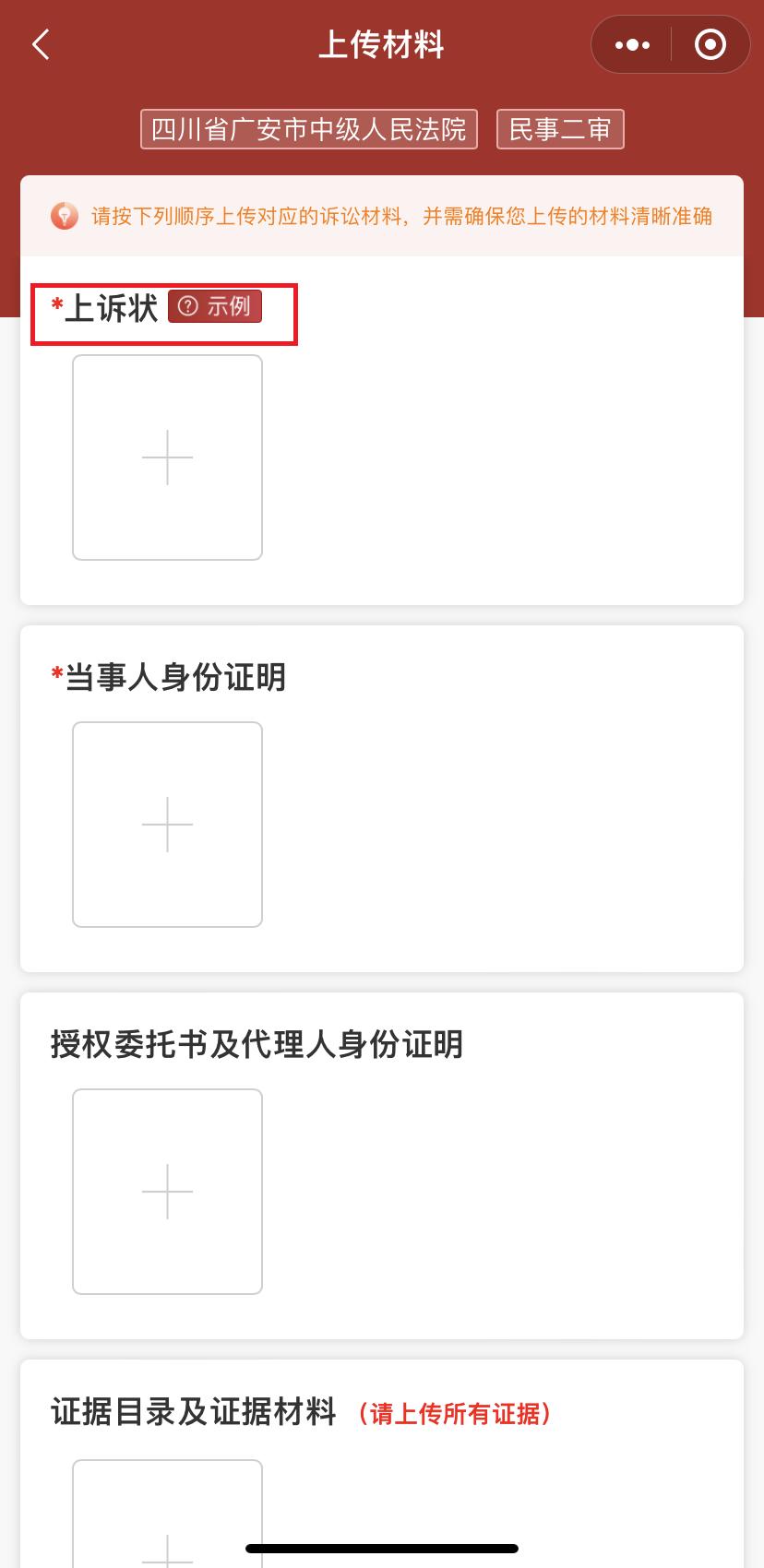The width and height of the screenshot is (764, 1568).
Task: Add a file under 上诉状
Action: 167,457
